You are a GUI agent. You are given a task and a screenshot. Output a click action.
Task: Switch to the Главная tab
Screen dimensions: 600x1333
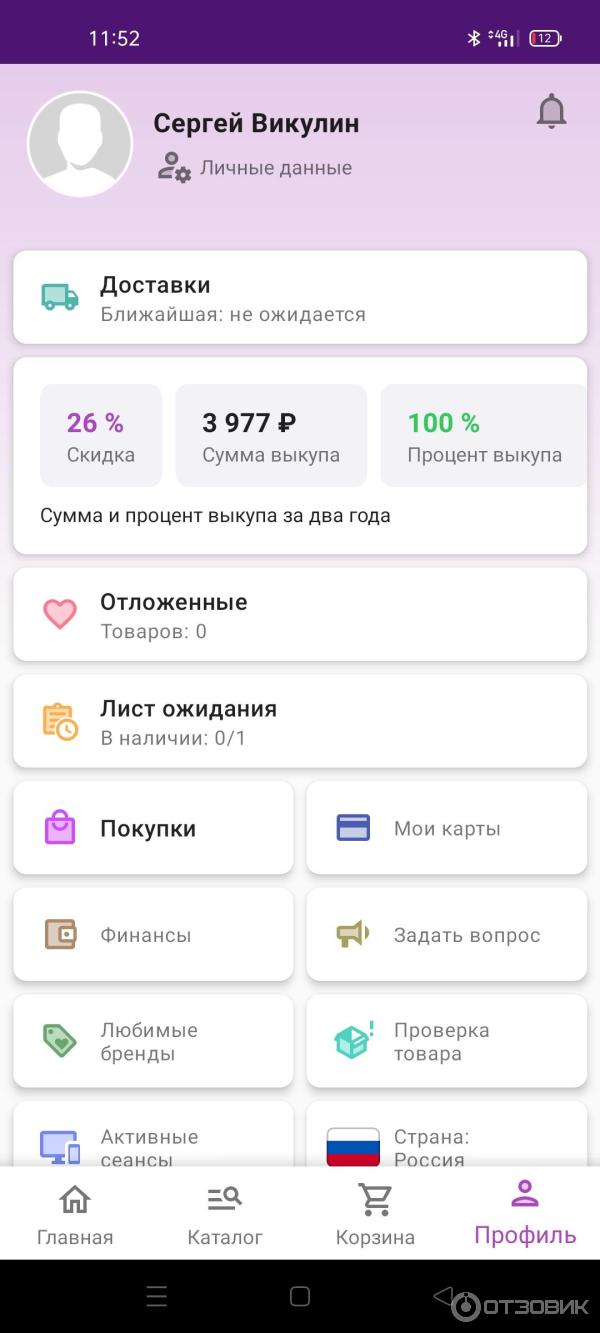tap(75, 1214)
